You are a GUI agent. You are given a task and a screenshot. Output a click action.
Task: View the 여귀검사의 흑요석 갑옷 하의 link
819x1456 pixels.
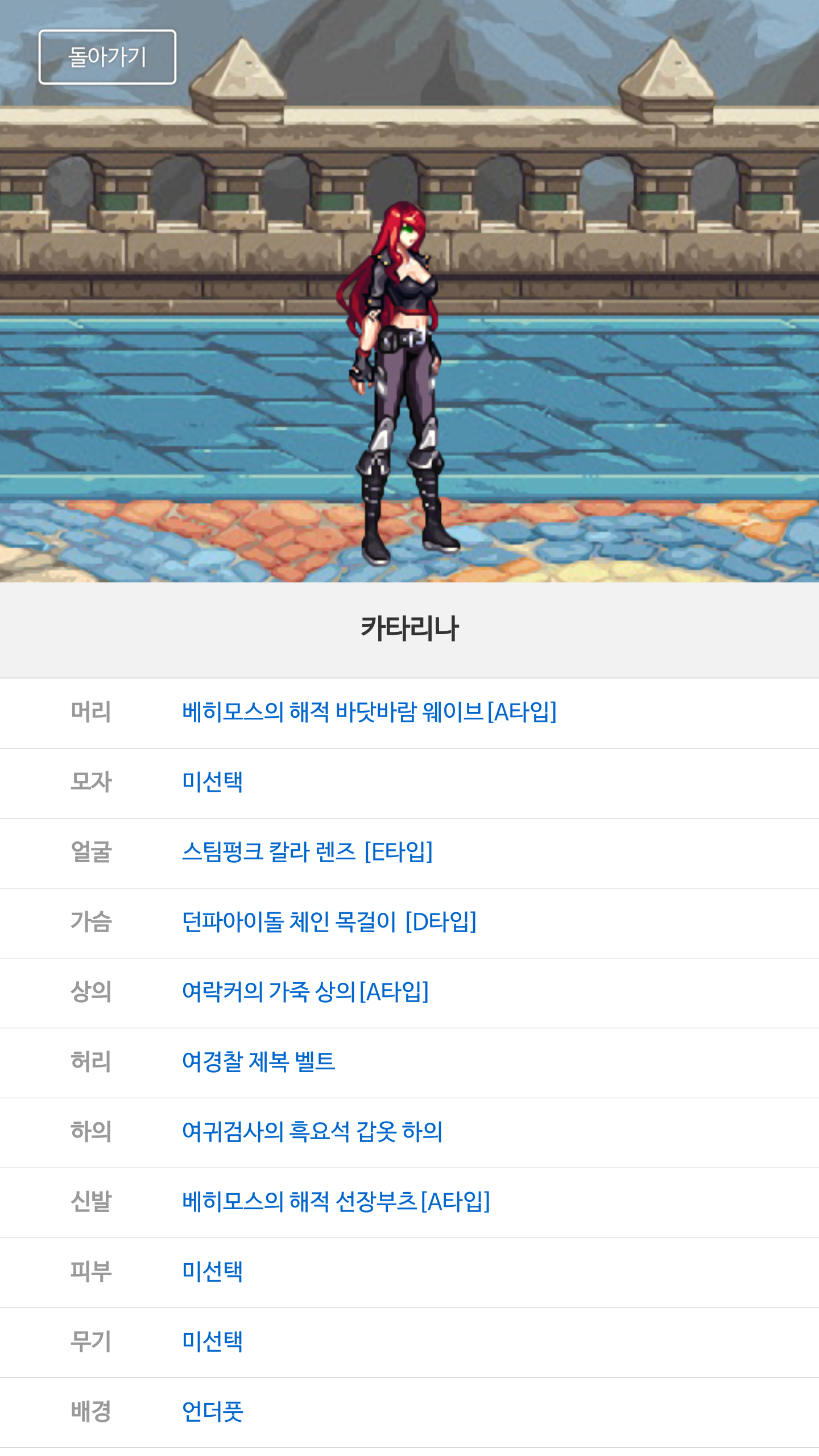[x=312, y=1132]
